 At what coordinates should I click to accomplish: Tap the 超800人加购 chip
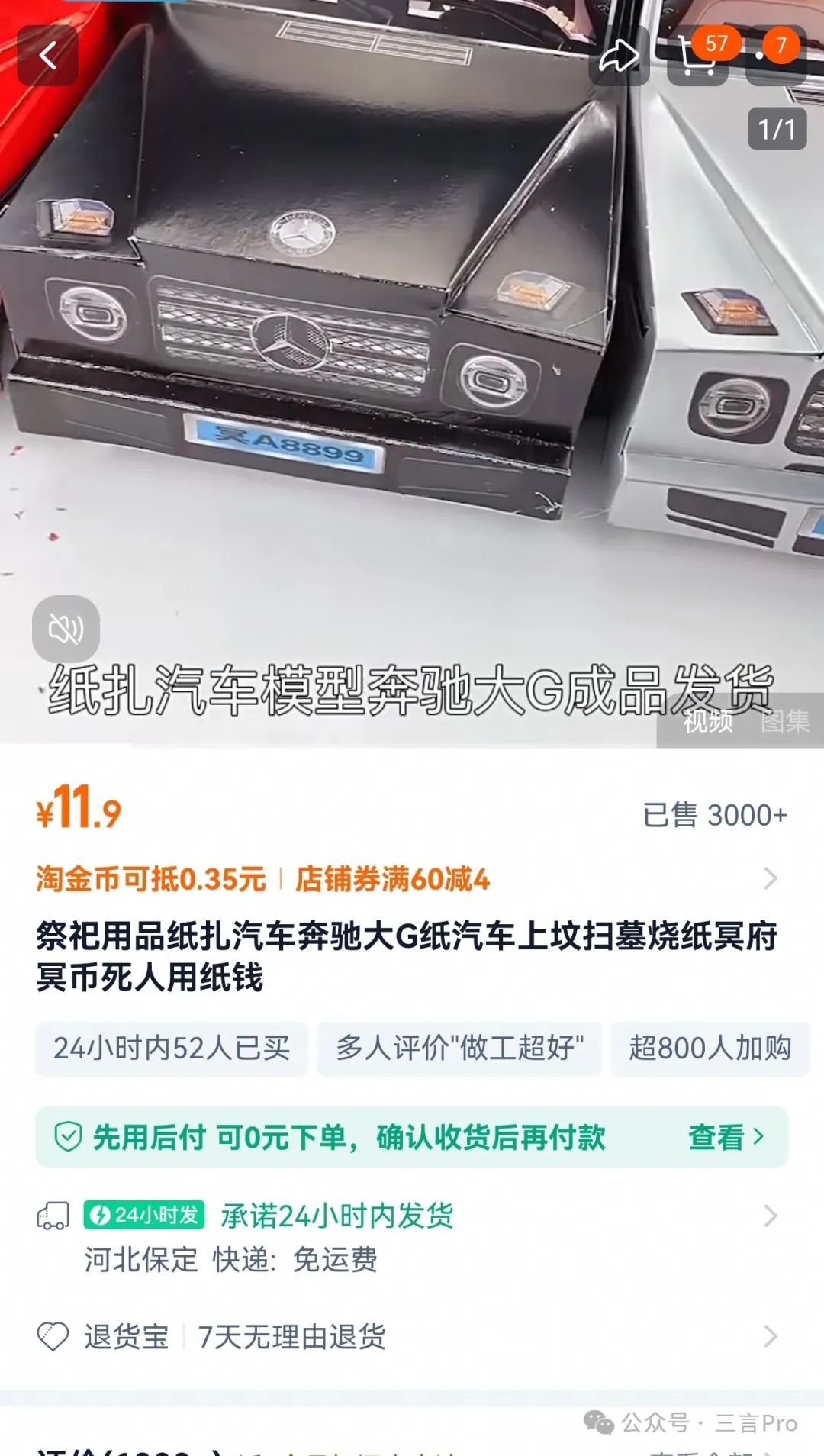pos(710,1049)
